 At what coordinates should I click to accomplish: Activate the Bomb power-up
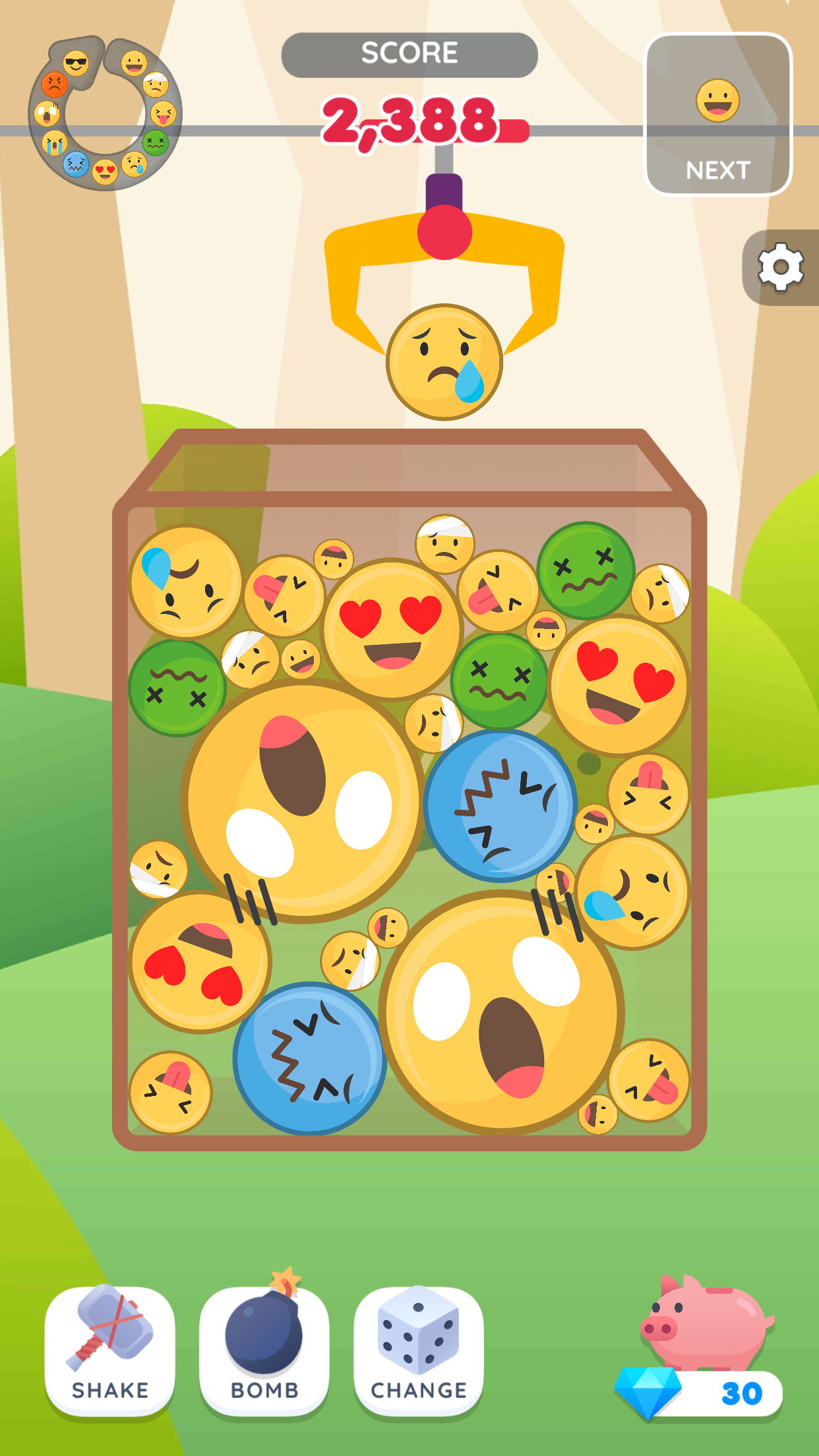point(264,1350)
